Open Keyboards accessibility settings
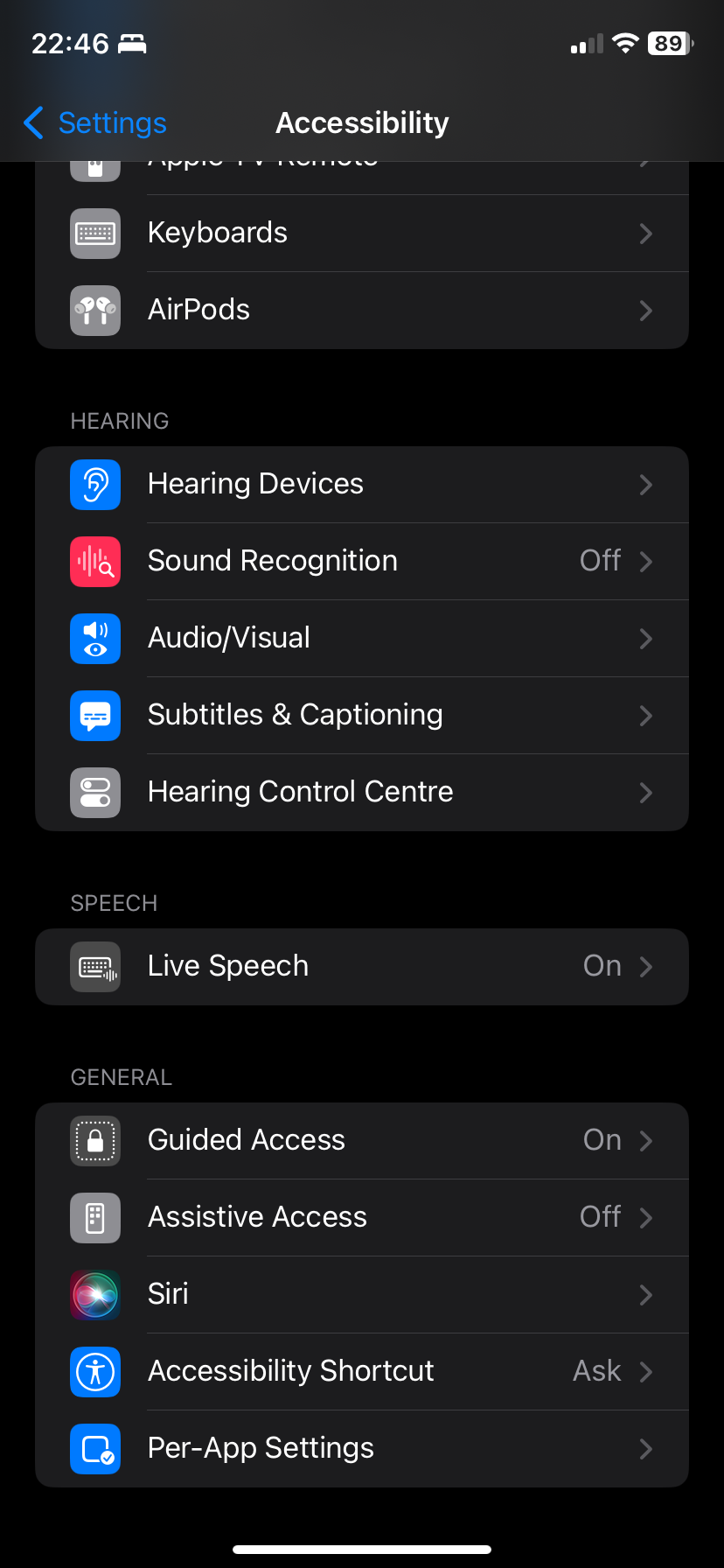The image size is (724, 1568). click(x=361, y=234)
